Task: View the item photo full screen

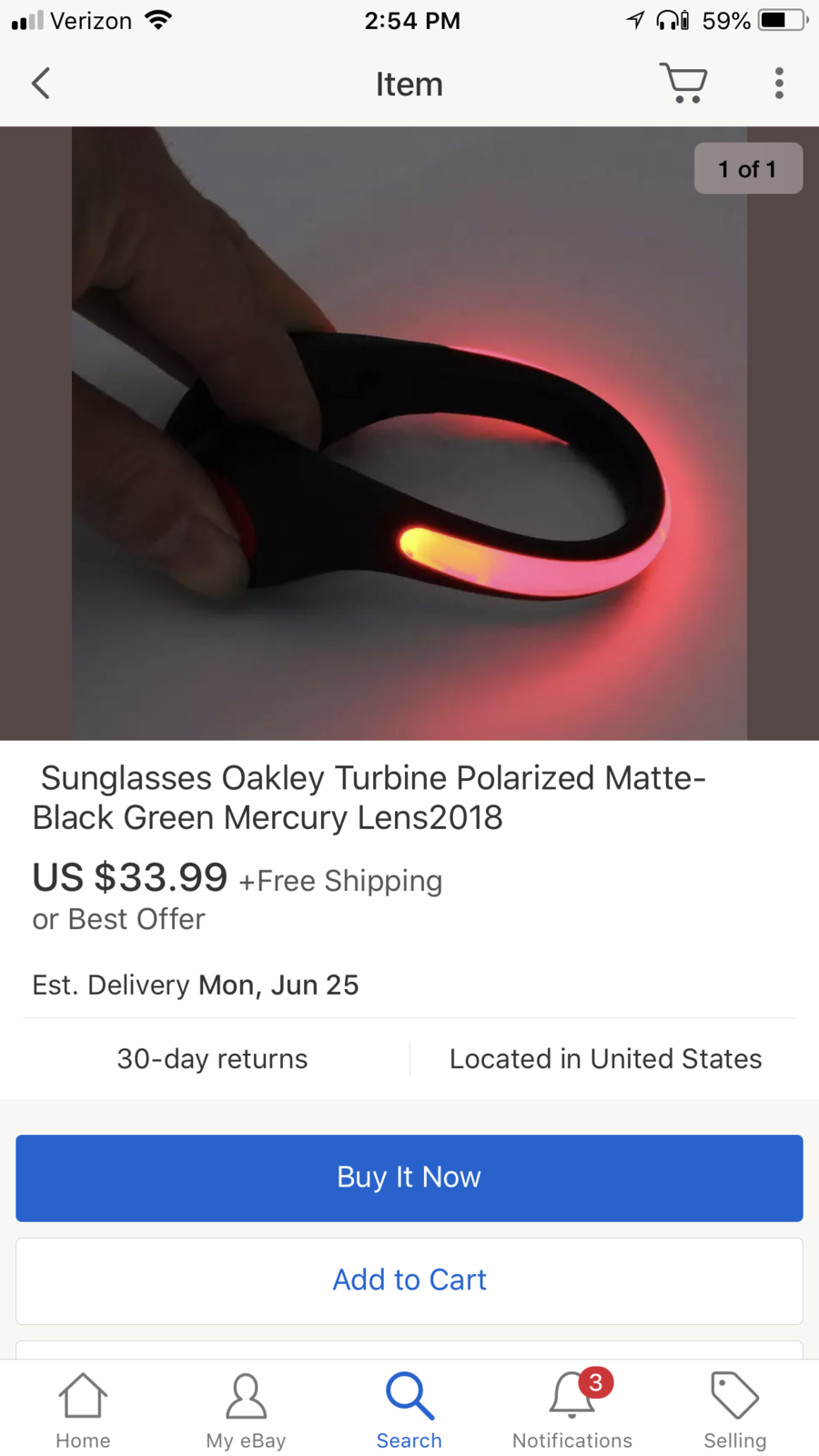Action: [x=409, y=433]
